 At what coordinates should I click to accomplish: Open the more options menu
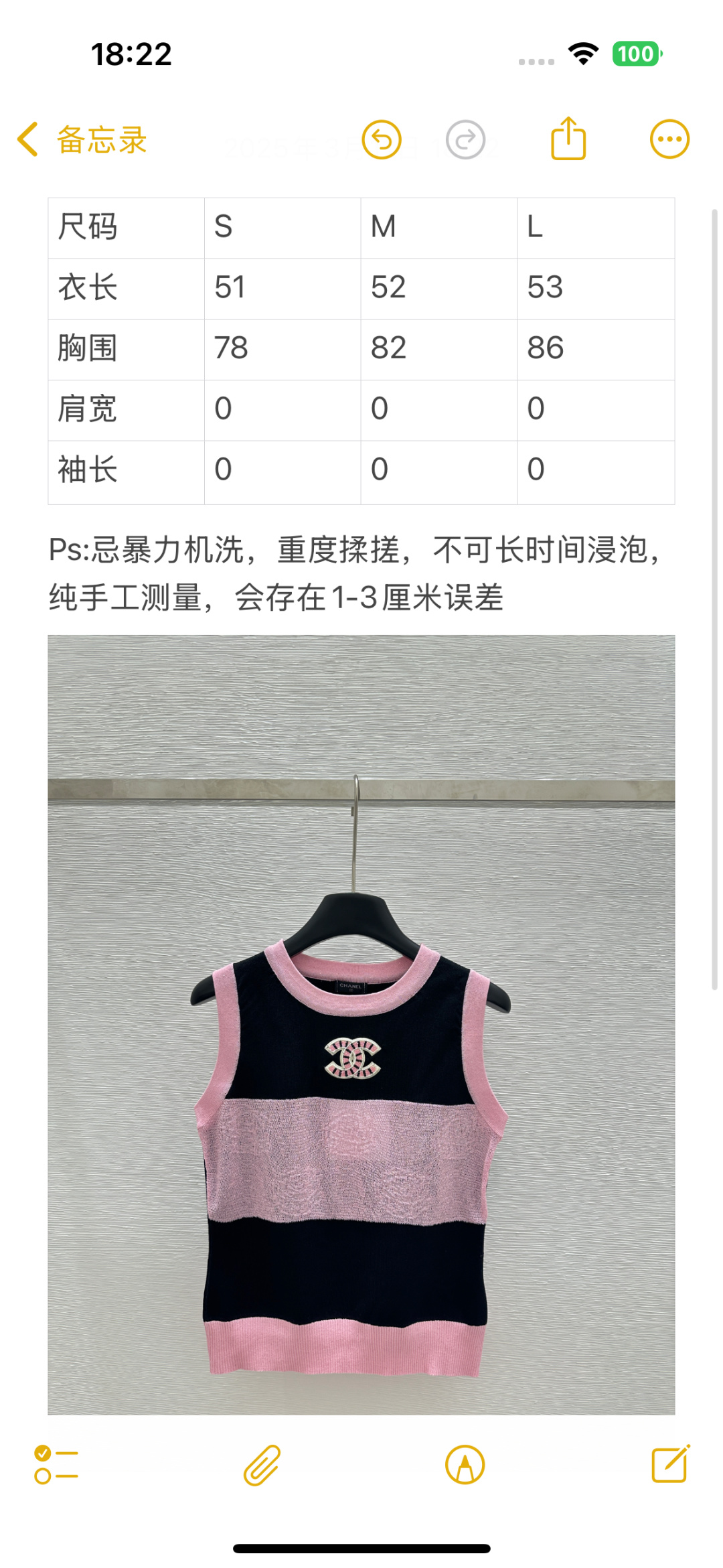pyautogui.click(x=669, y=140)
